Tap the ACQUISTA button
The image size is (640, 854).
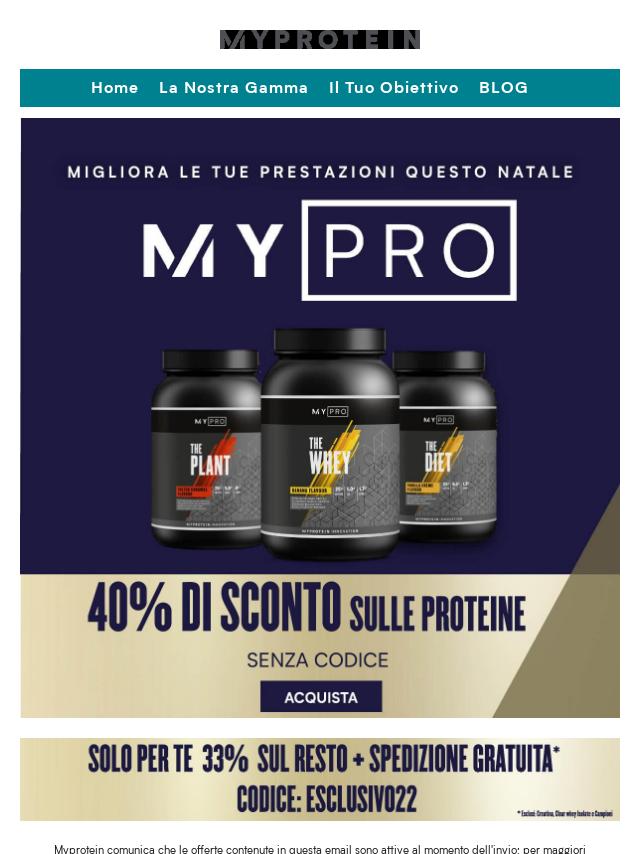pos(320,697)
